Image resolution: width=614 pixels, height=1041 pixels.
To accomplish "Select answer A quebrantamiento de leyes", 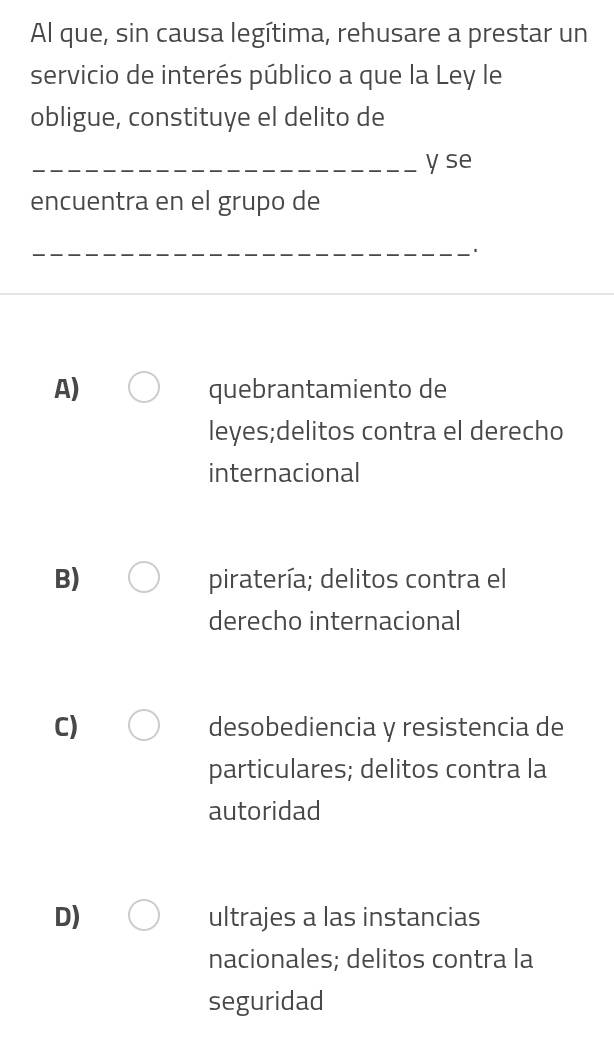I will (x=144, y=388).
